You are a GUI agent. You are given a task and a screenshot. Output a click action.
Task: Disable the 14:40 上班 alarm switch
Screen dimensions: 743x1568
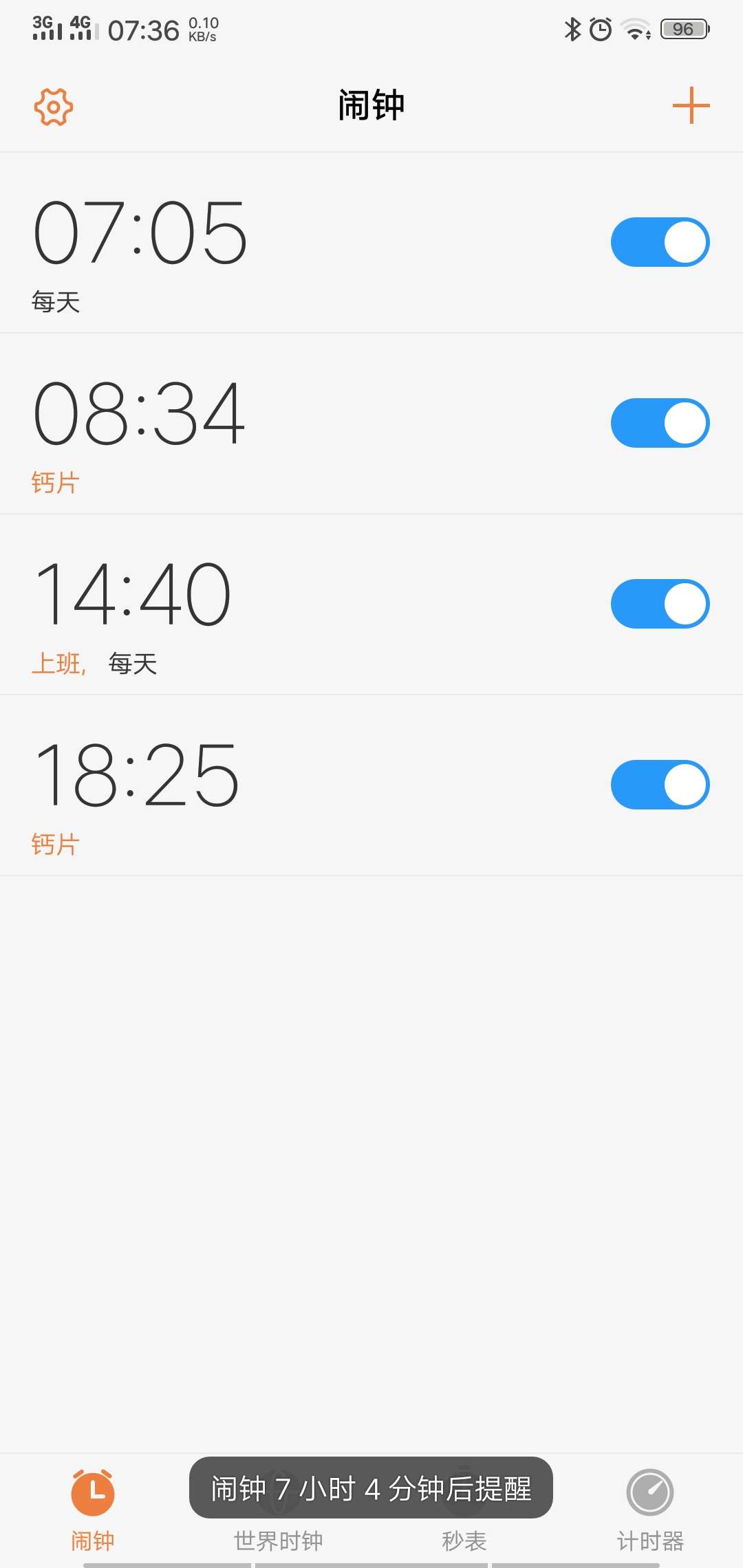pos(659,603)
